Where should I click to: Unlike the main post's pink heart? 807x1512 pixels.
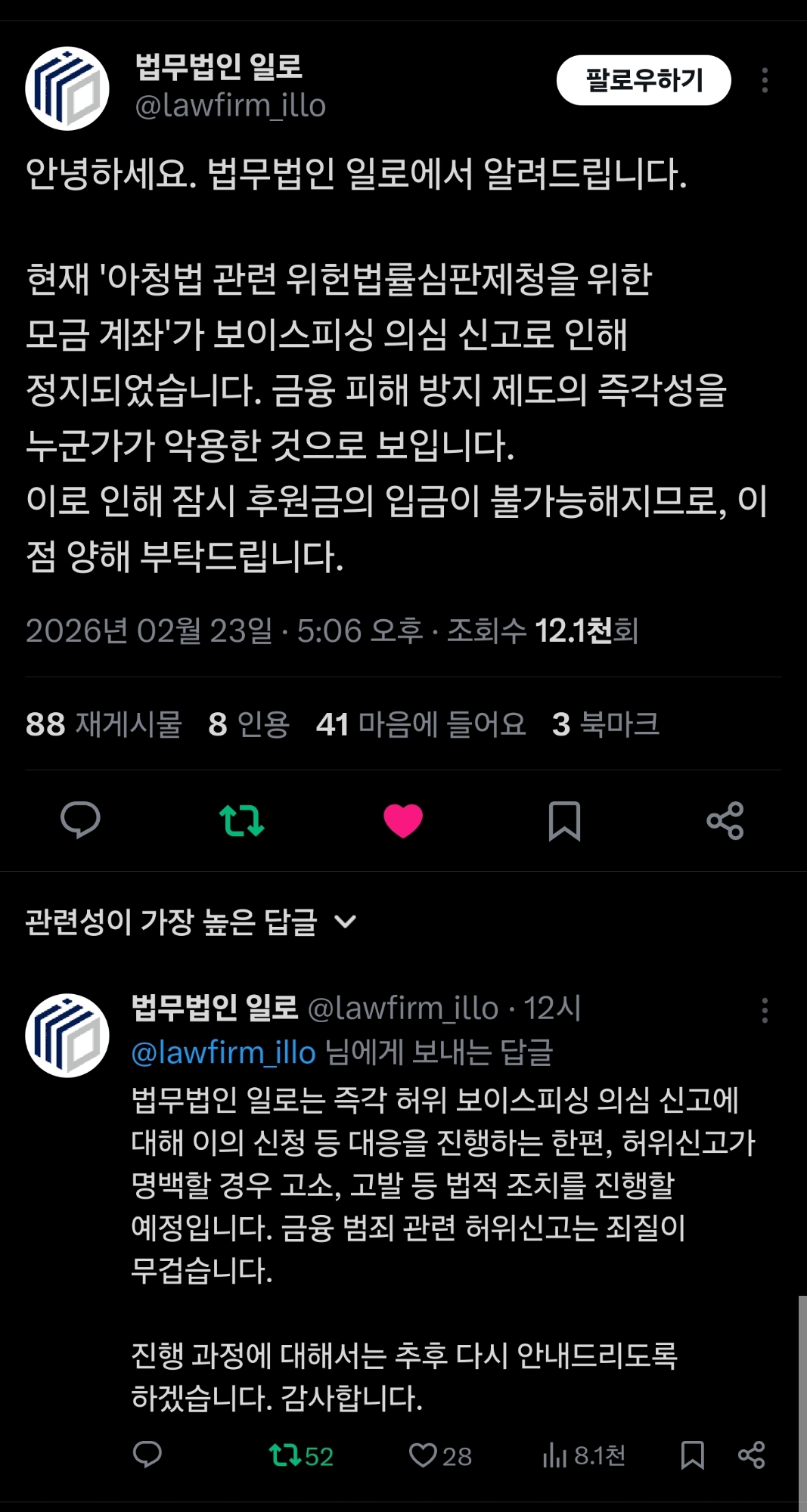coord(403,820)
